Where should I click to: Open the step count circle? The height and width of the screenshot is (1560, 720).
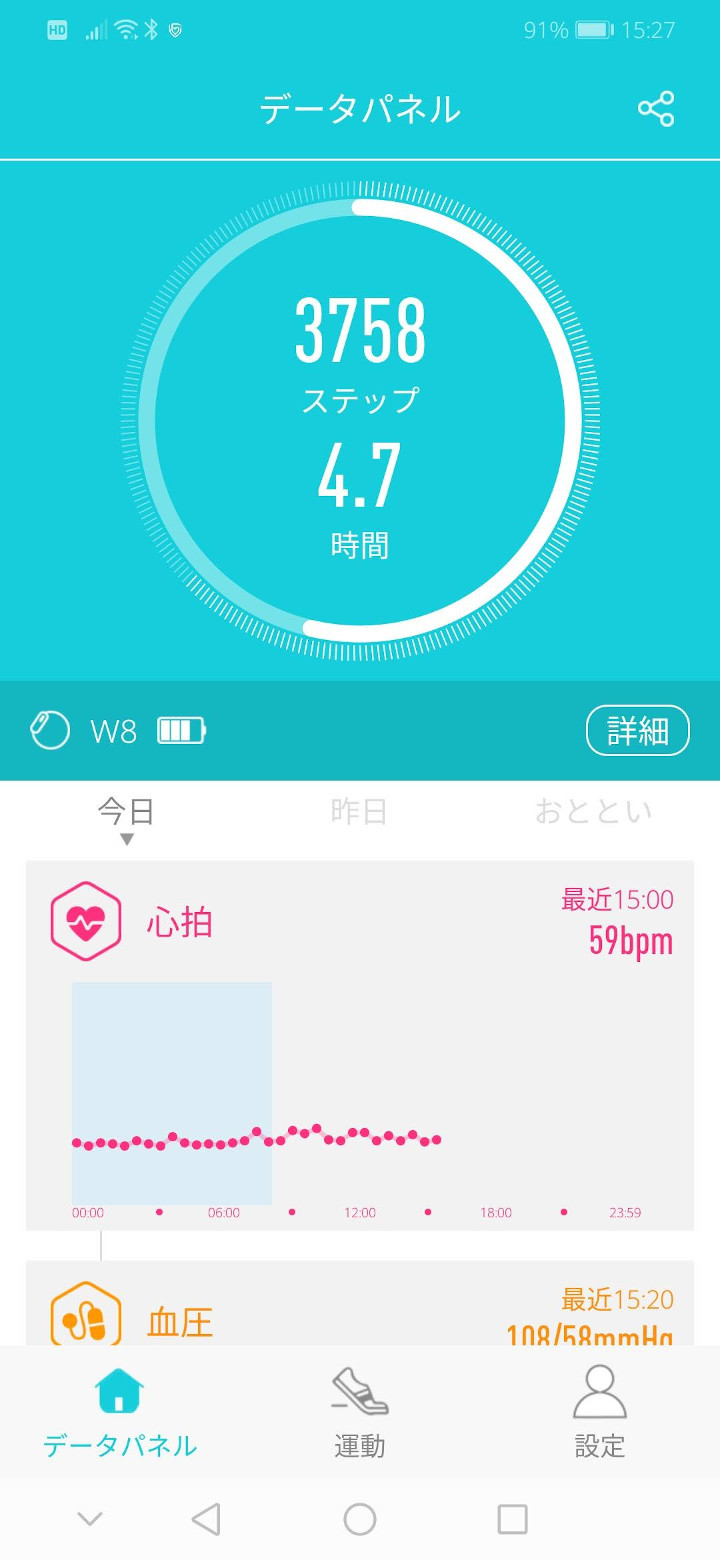click(x=360, y=420)
